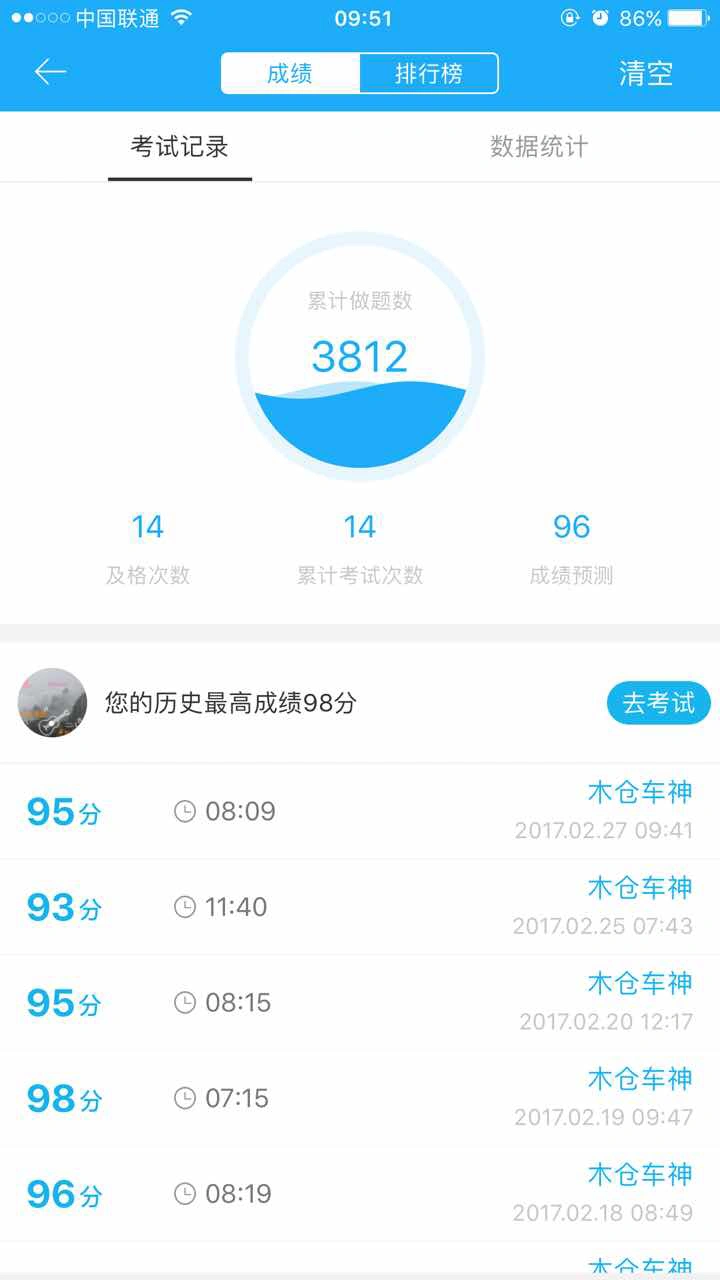The image size is (720, 1280).
Task: Open the exam record from 2017.02.27 09:41
Action: 360,811
